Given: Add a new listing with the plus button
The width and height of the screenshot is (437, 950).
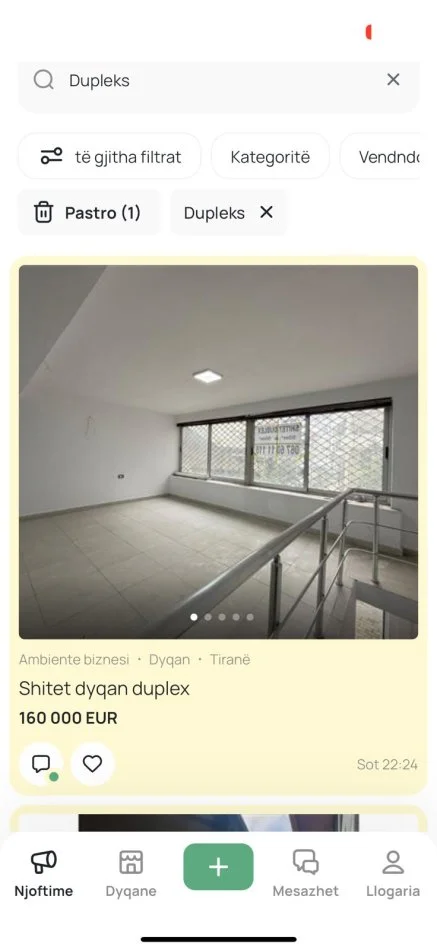Looking at the screenshot, I should 218,867.
